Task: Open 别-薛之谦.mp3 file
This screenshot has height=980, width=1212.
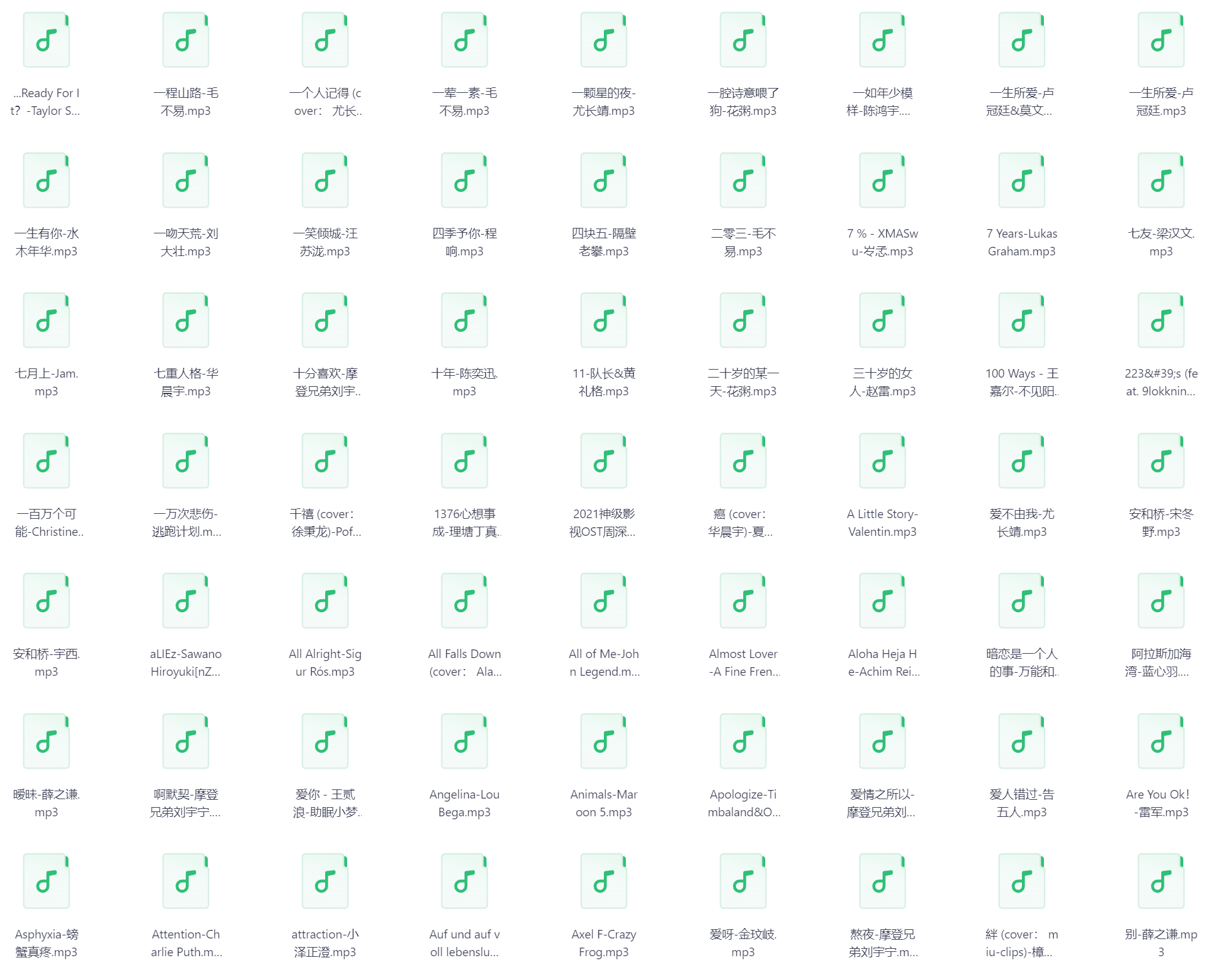Action: (1161, 882)
